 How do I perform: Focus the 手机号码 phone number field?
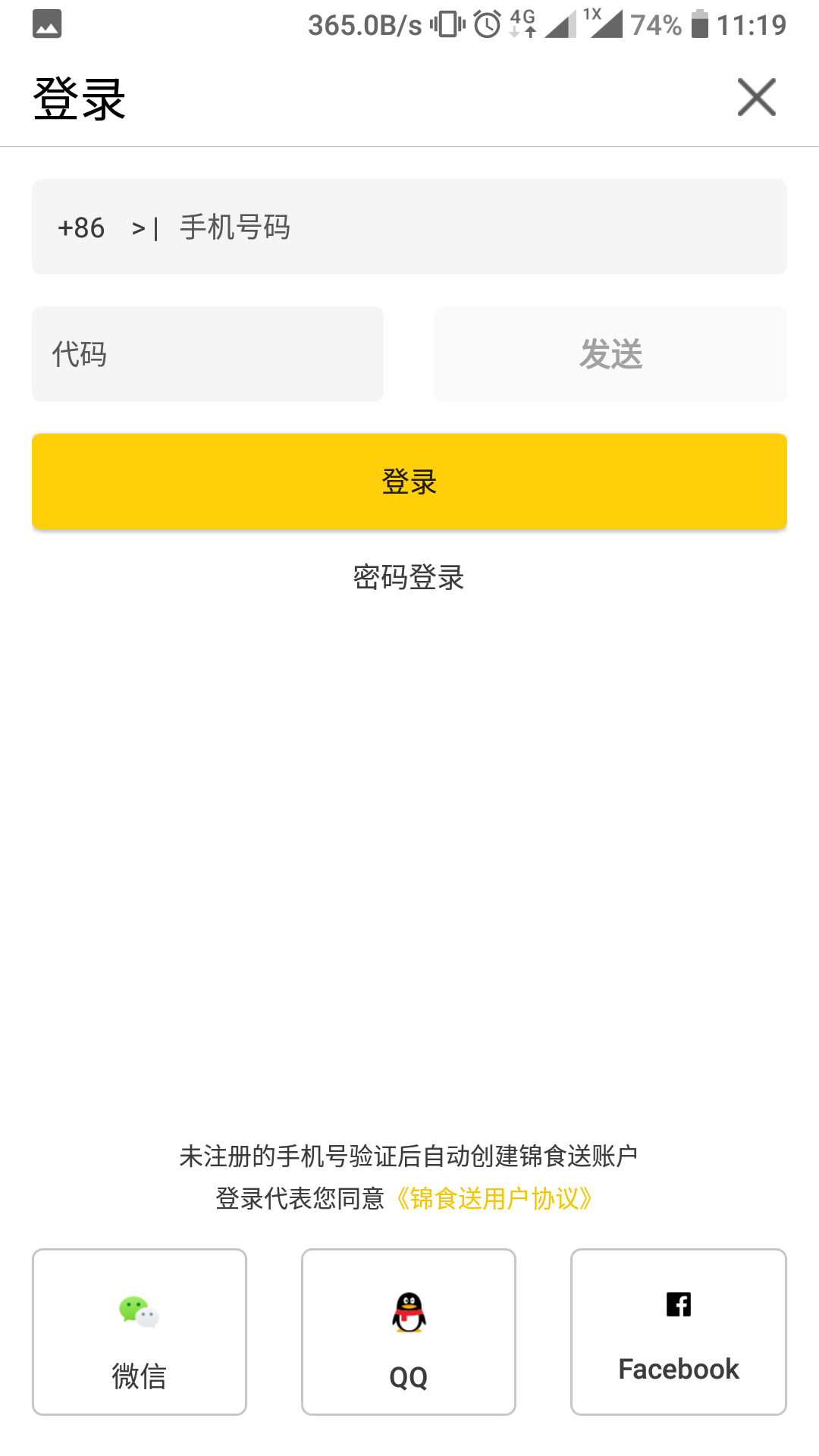(x=470, y=227)
